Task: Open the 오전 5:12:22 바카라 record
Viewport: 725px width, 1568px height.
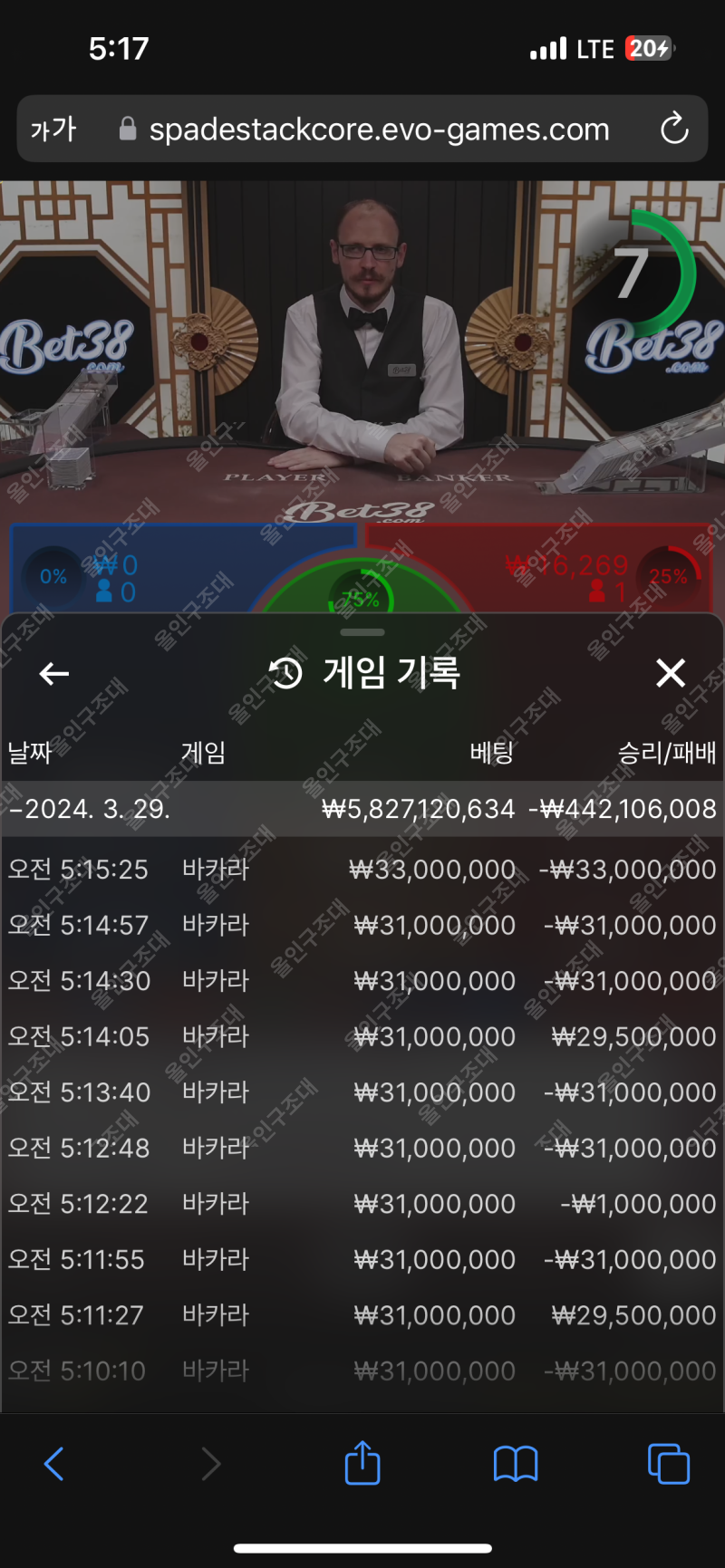Action: (362, 1204)
